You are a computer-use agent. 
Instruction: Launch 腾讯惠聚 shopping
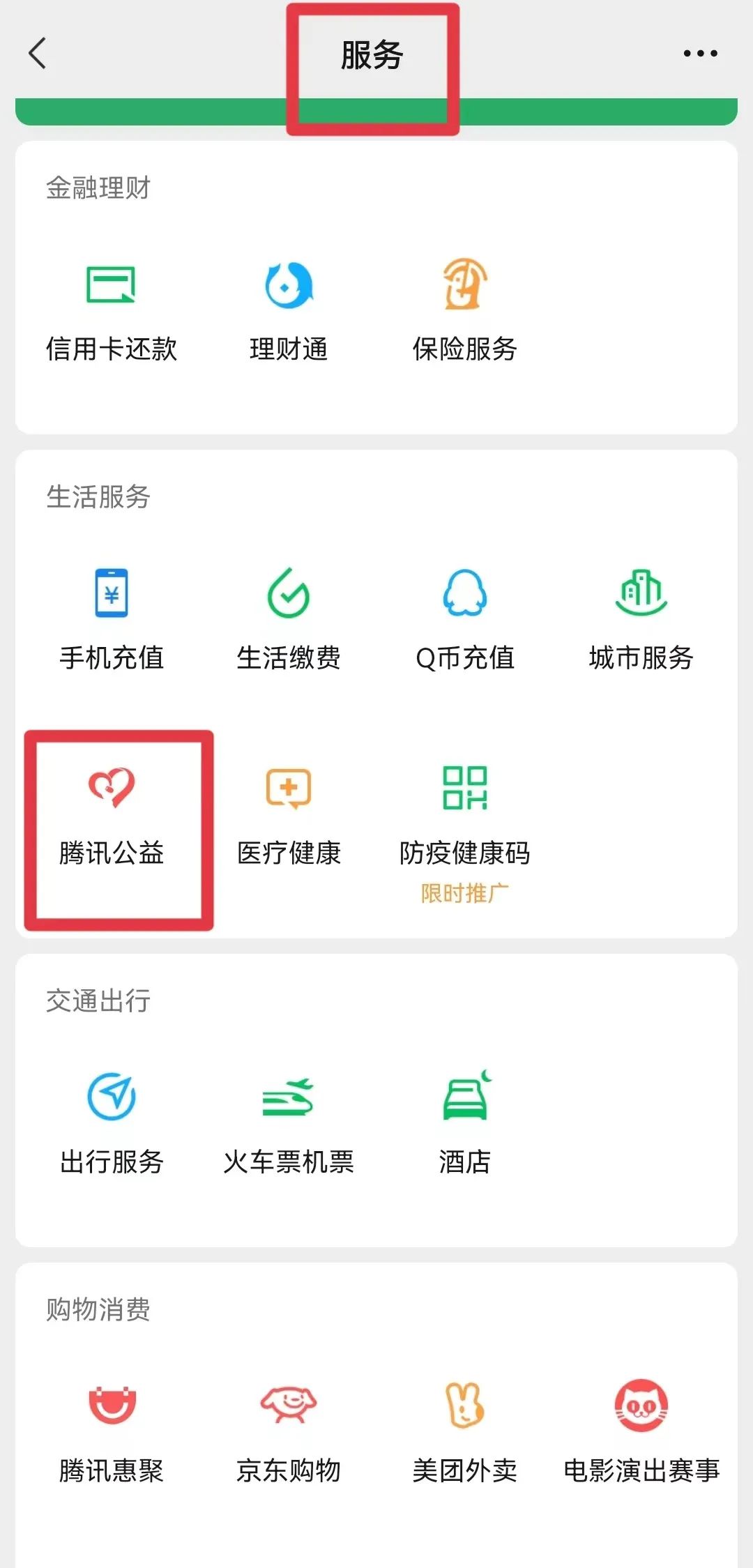pyautogui.click(x=112, y=1431)
